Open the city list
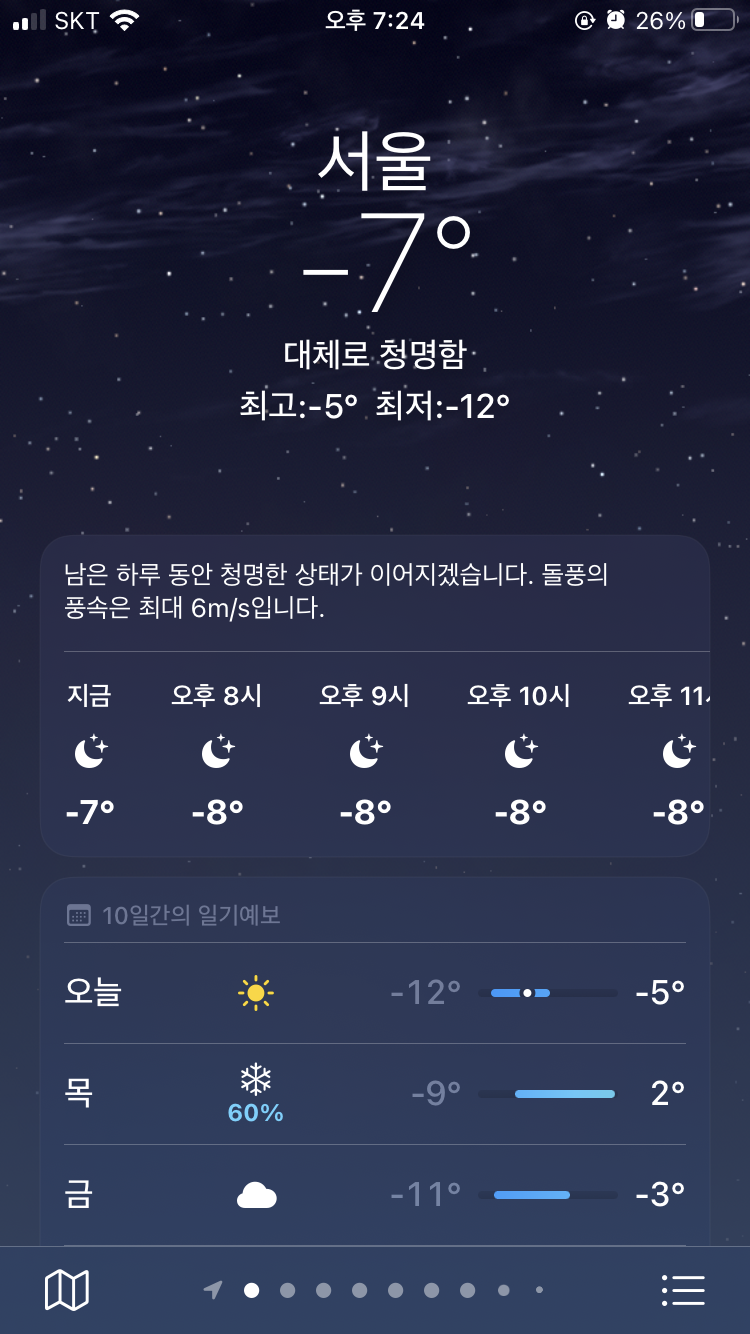 pos(684,1290)
